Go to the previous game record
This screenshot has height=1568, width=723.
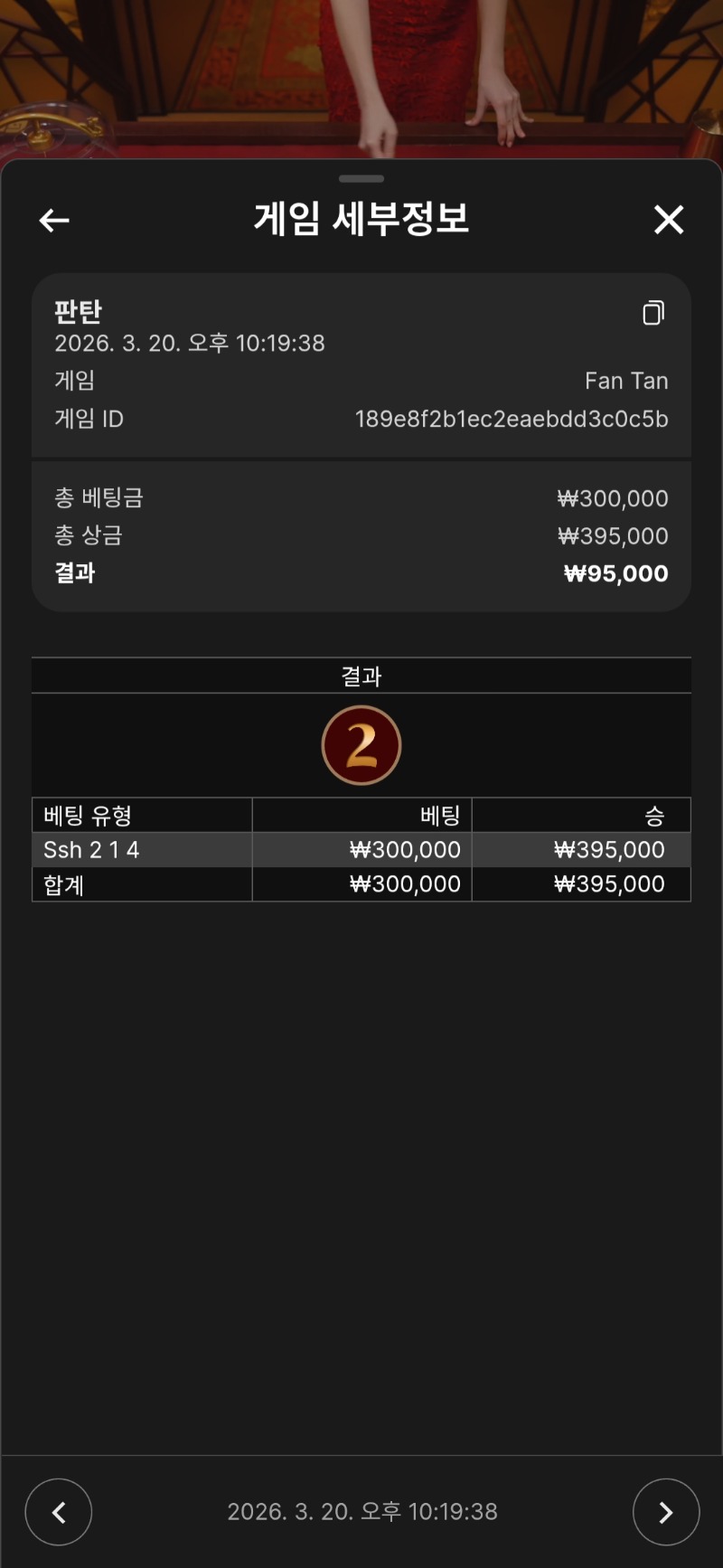59,1512
